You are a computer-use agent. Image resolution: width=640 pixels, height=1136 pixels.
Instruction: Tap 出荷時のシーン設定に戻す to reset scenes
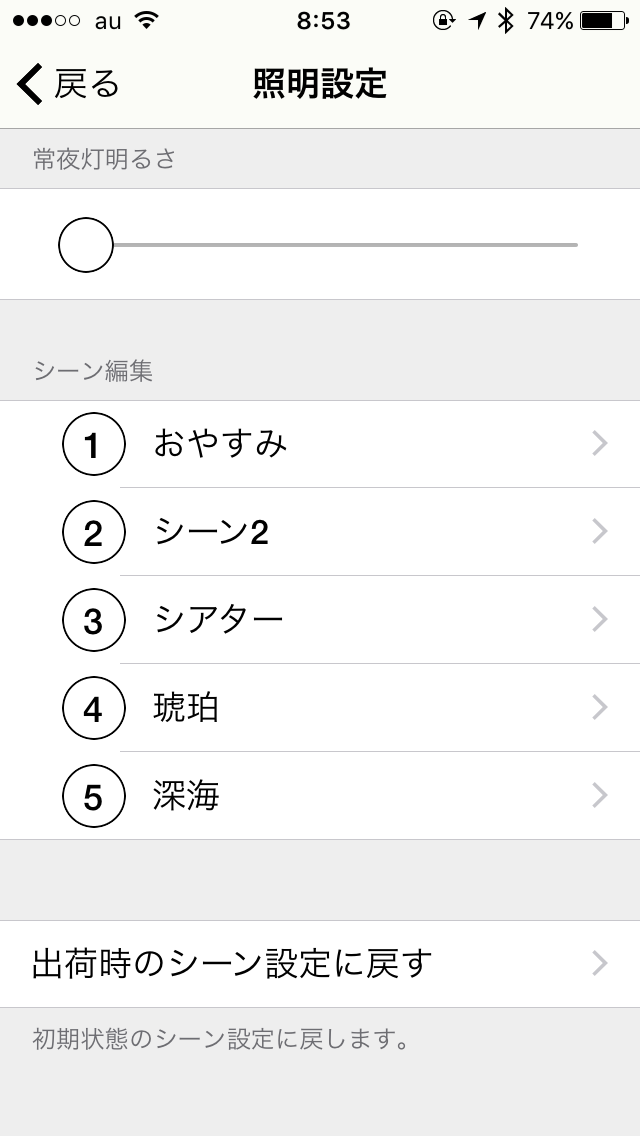click(320, 964)
